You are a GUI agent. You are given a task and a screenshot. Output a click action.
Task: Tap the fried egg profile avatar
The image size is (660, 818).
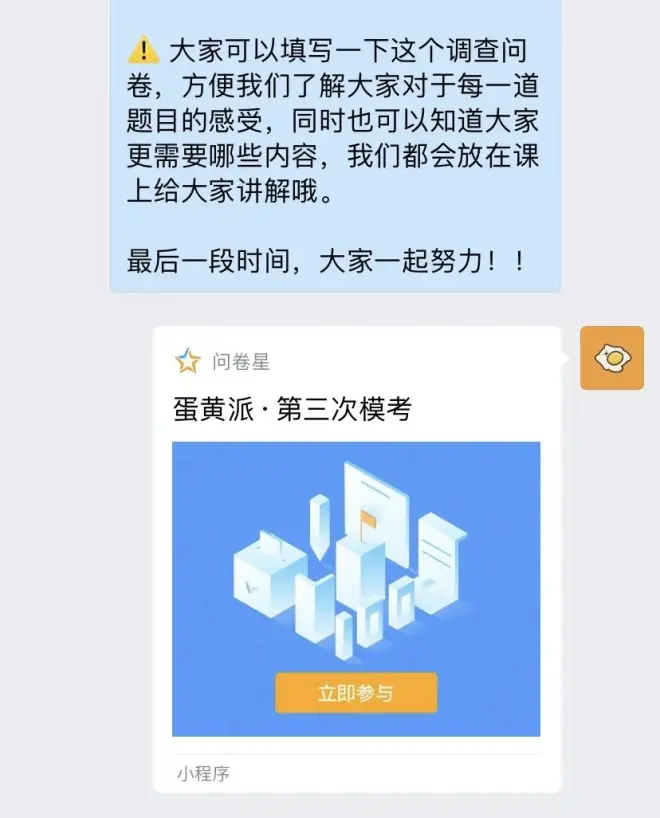[612, 358]
